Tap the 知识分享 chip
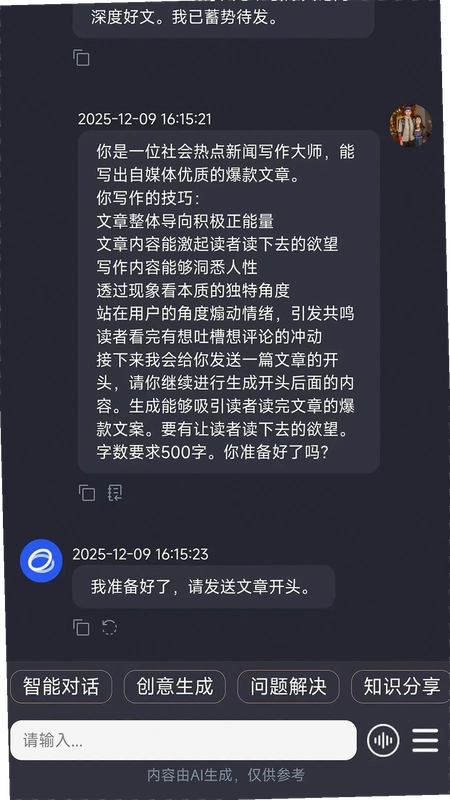The image size is (450, 800). pos(401,687)
